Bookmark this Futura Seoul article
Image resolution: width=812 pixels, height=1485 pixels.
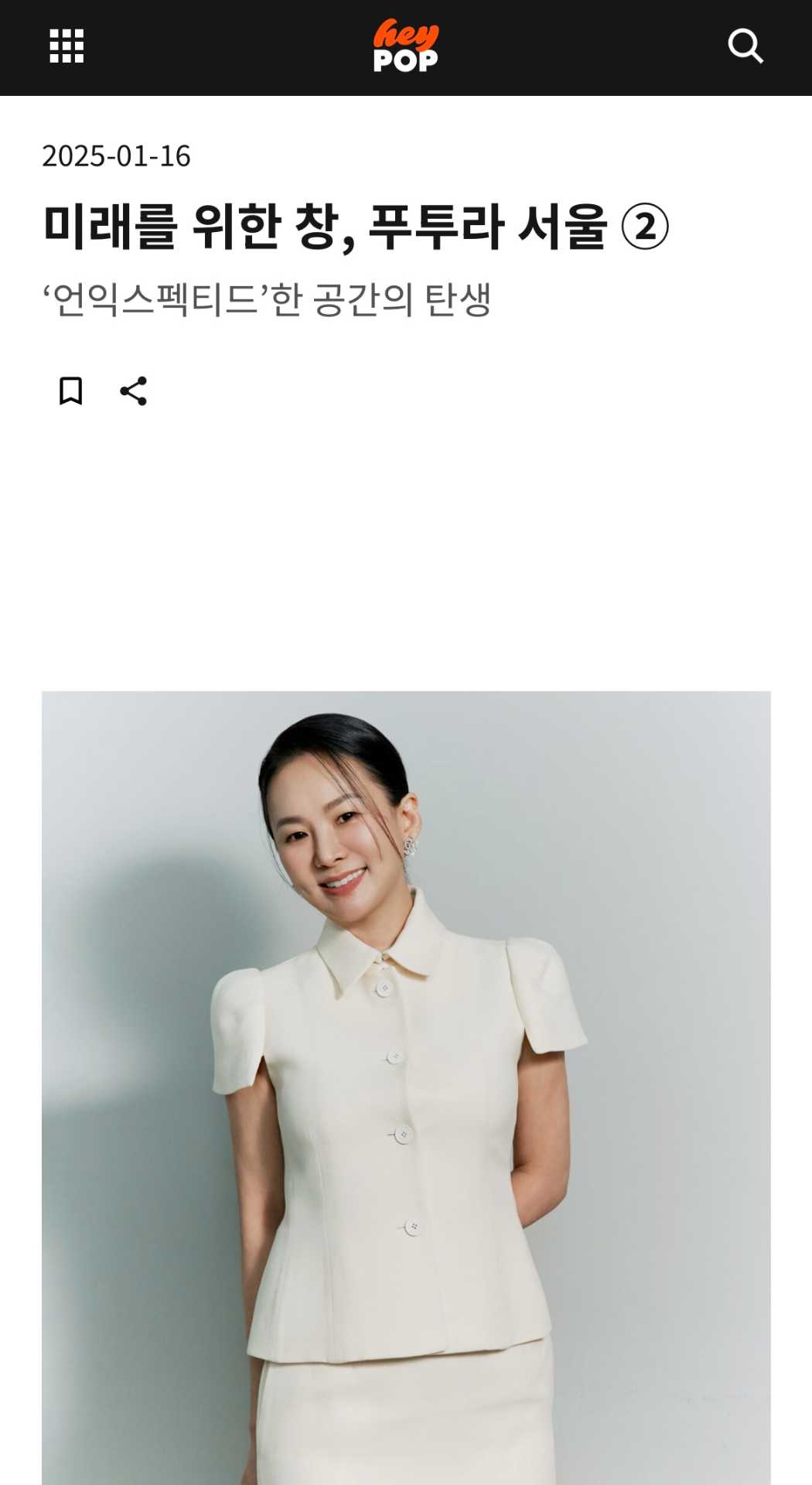click(x=70, y=391)
